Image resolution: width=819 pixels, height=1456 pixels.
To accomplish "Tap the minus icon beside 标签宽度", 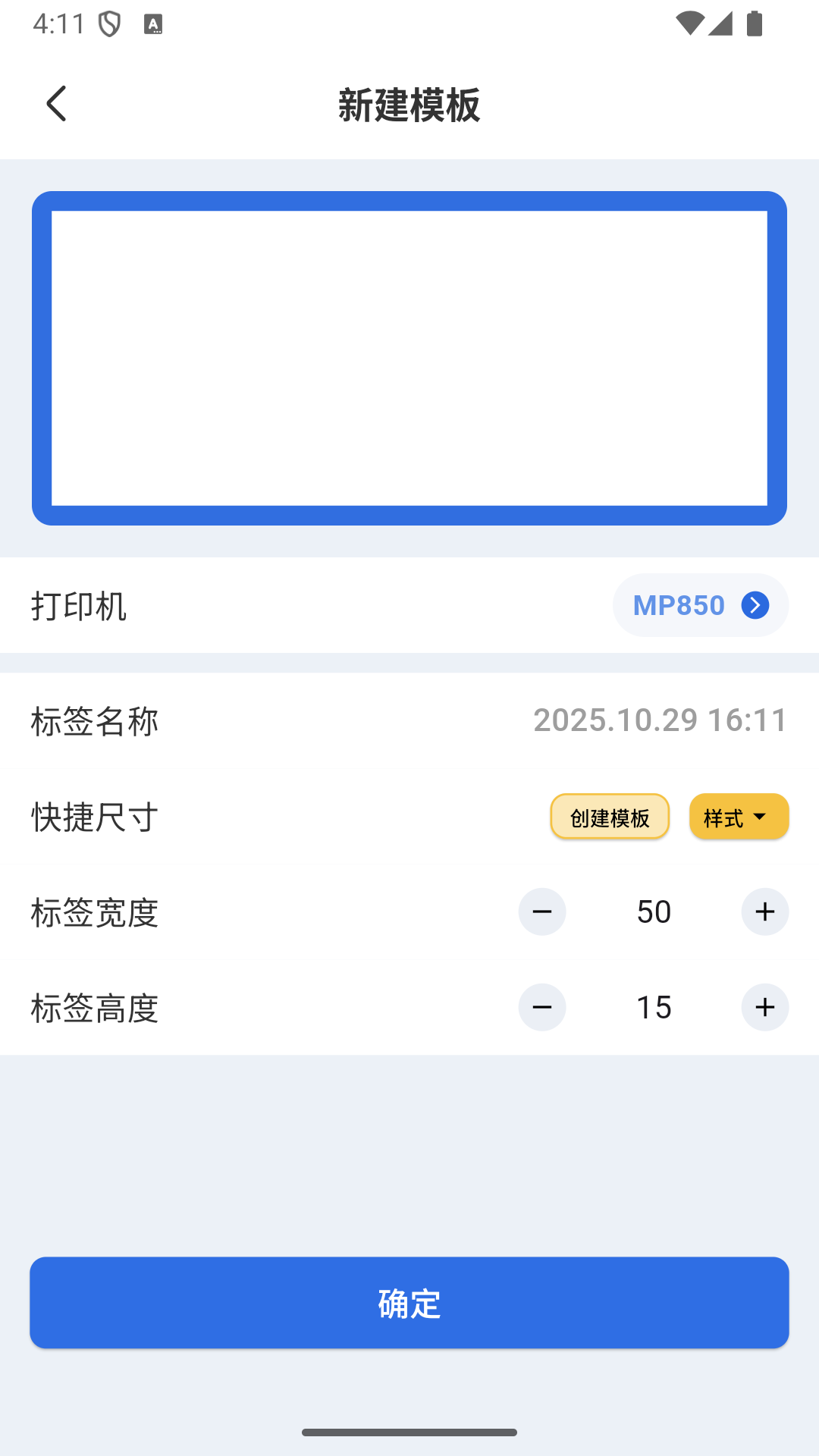I will pos(542,912).
